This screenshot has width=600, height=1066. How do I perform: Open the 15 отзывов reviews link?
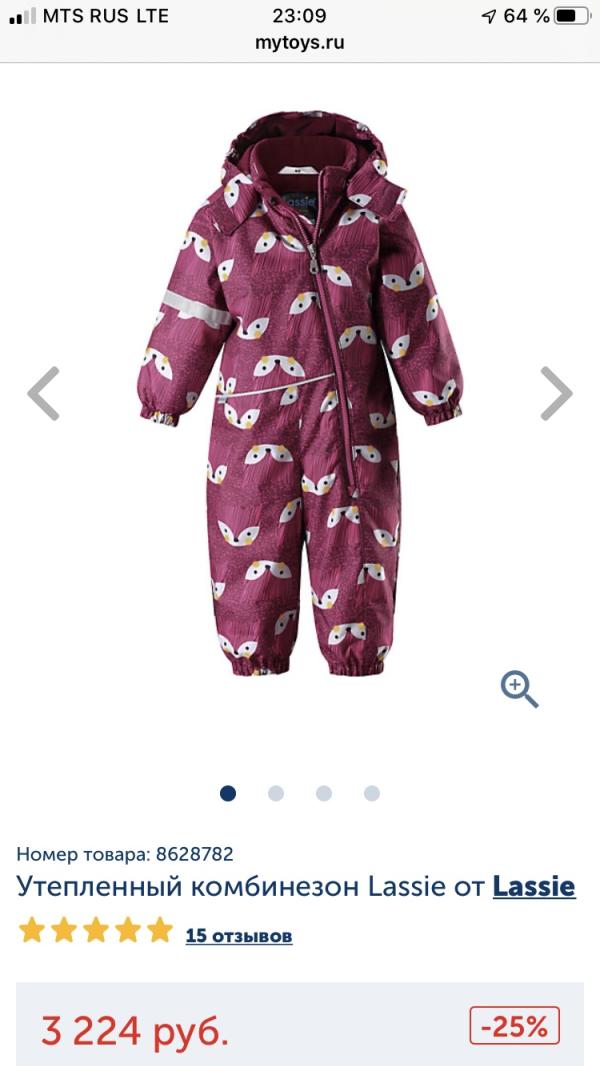238,936
